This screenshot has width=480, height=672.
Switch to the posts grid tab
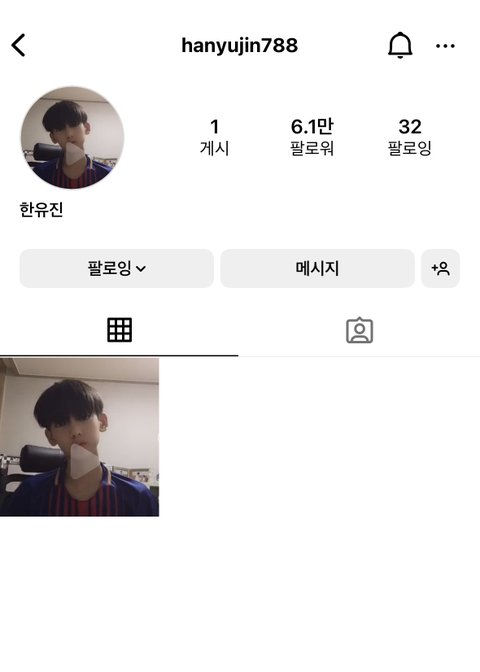[x=120, y=330]
